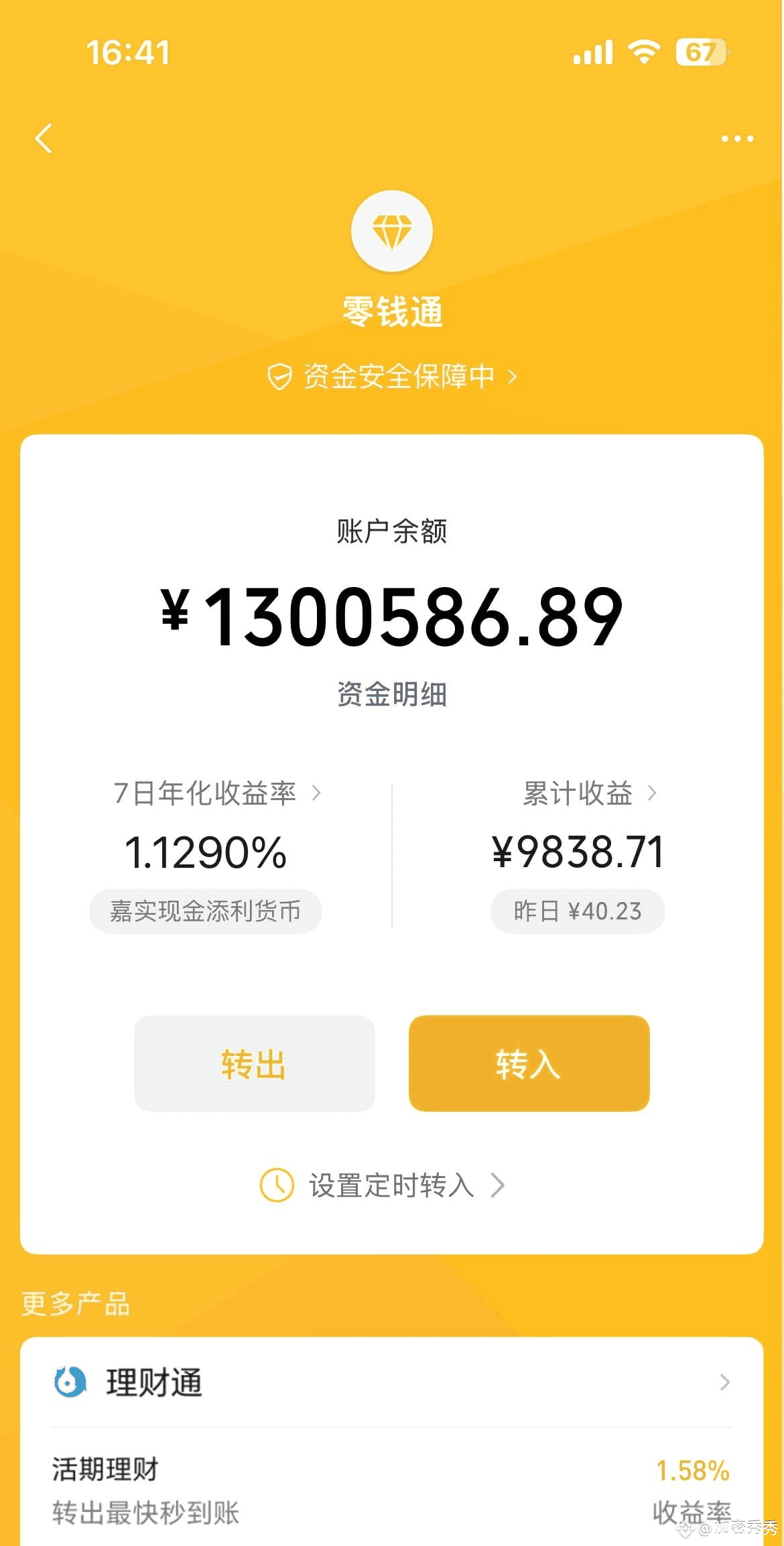Tap the 转入 transfer-in button
Screen dimensions: 784x1546
[529, 1064]
